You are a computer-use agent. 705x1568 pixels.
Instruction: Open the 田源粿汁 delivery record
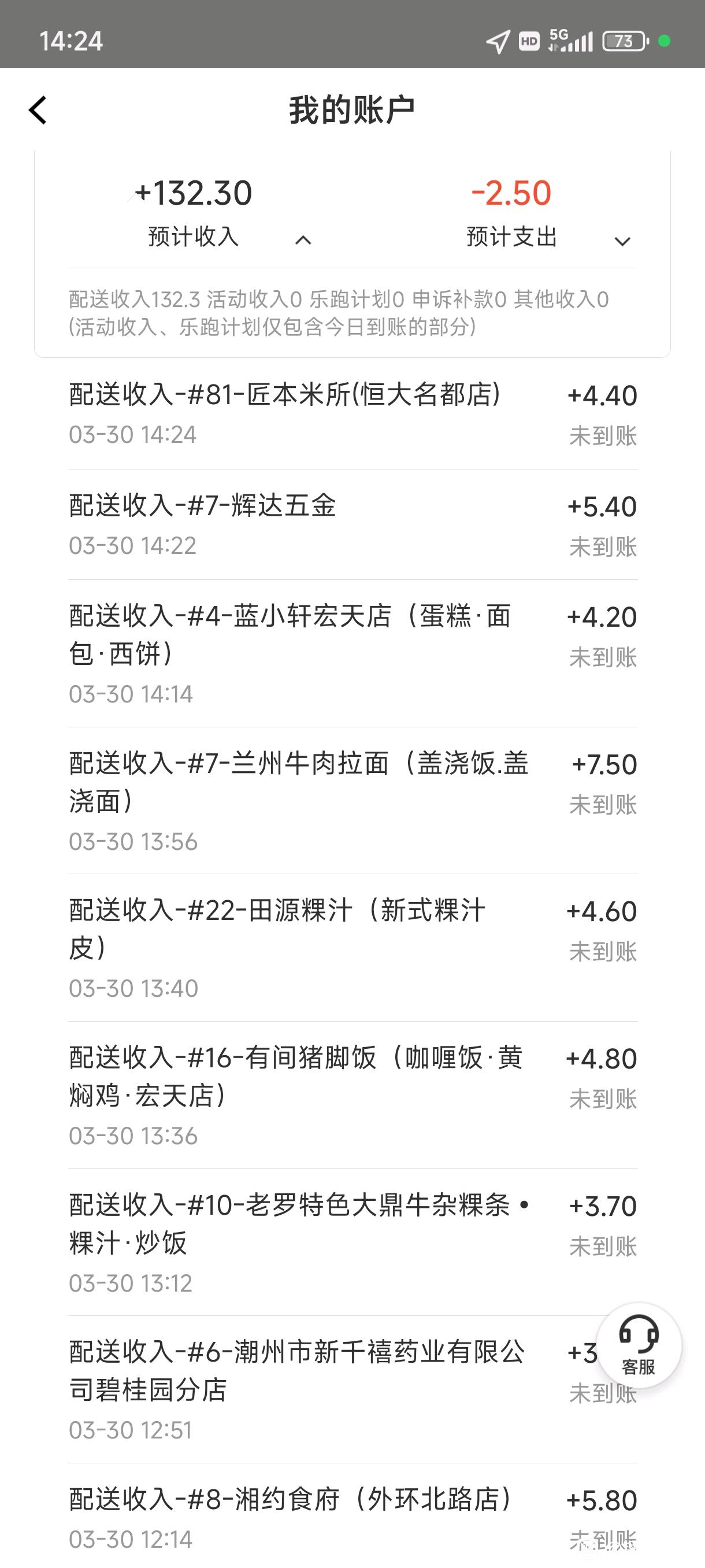point(353,948)
